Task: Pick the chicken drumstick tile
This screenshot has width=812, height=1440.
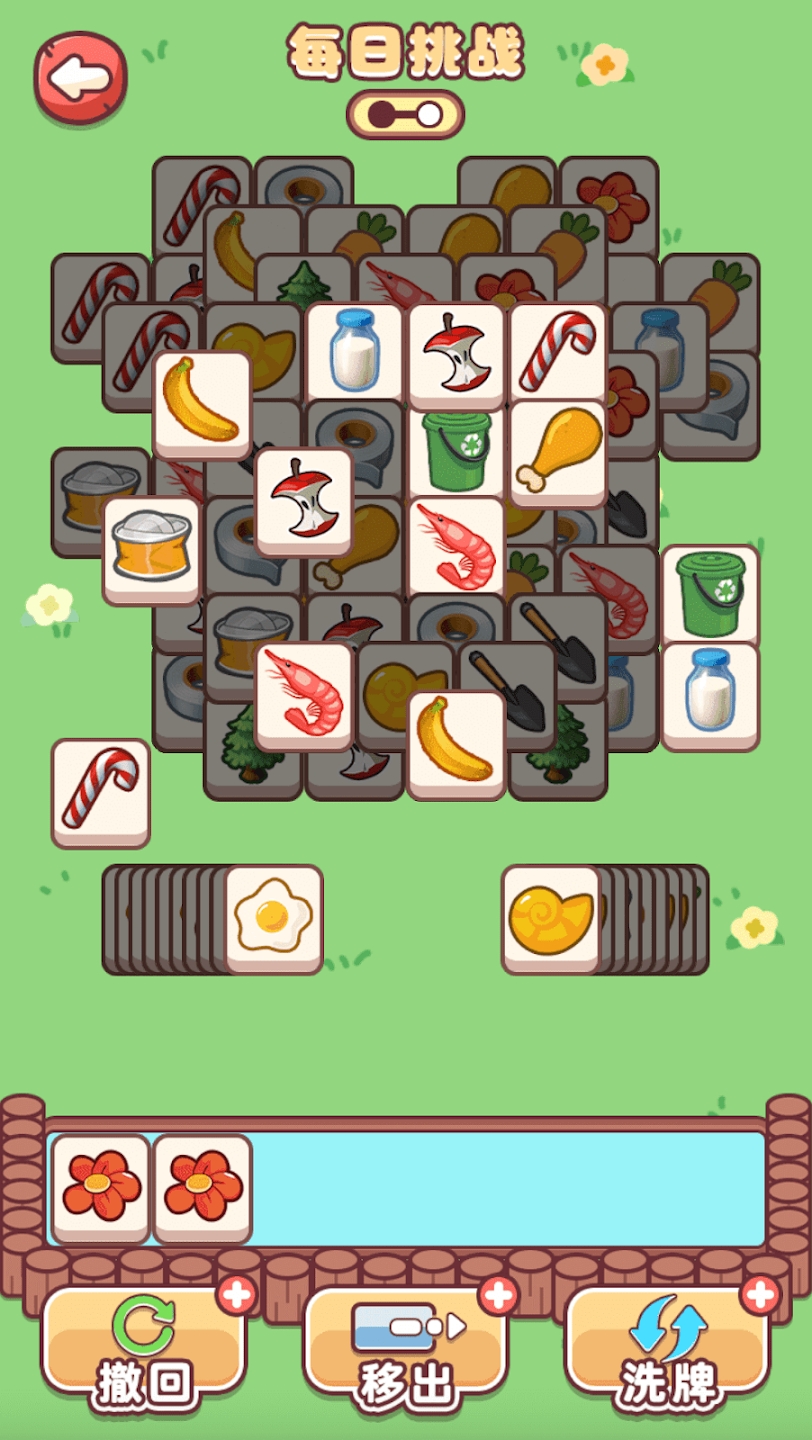Action: point(558,452)
